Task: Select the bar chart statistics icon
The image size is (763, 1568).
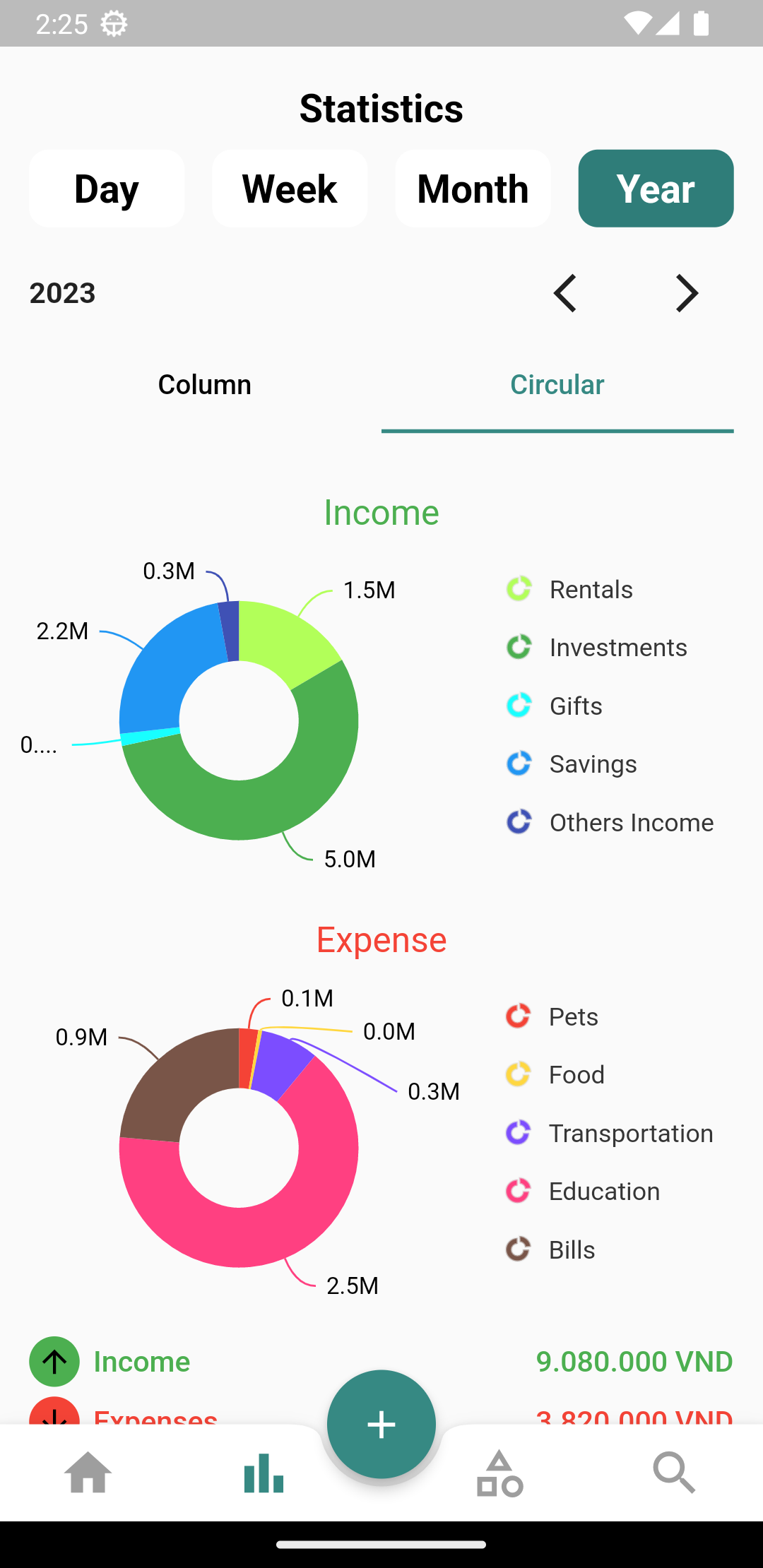Action: point(263,1473)
